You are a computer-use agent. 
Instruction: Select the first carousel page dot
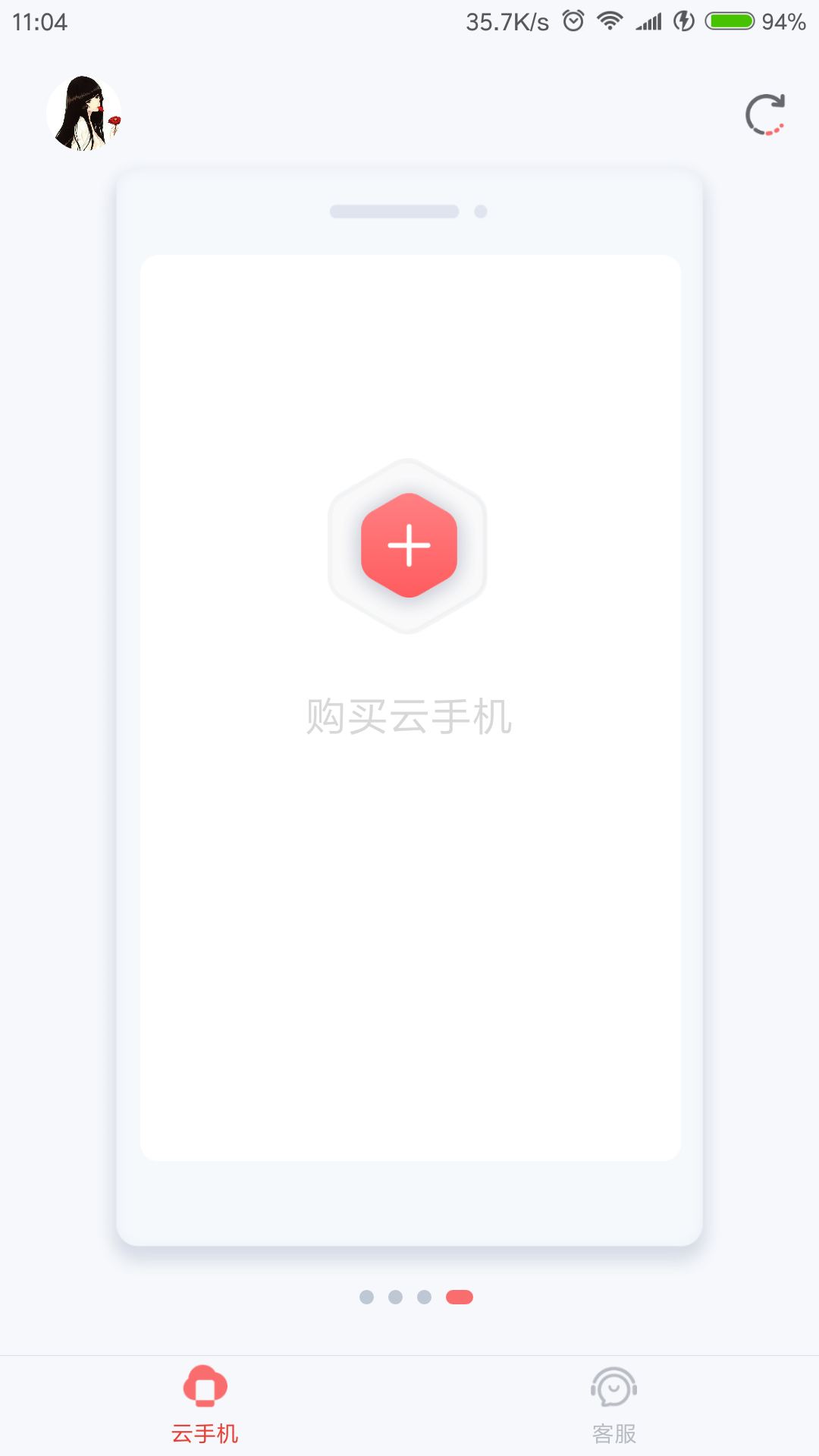click(x=367, y=1297)
